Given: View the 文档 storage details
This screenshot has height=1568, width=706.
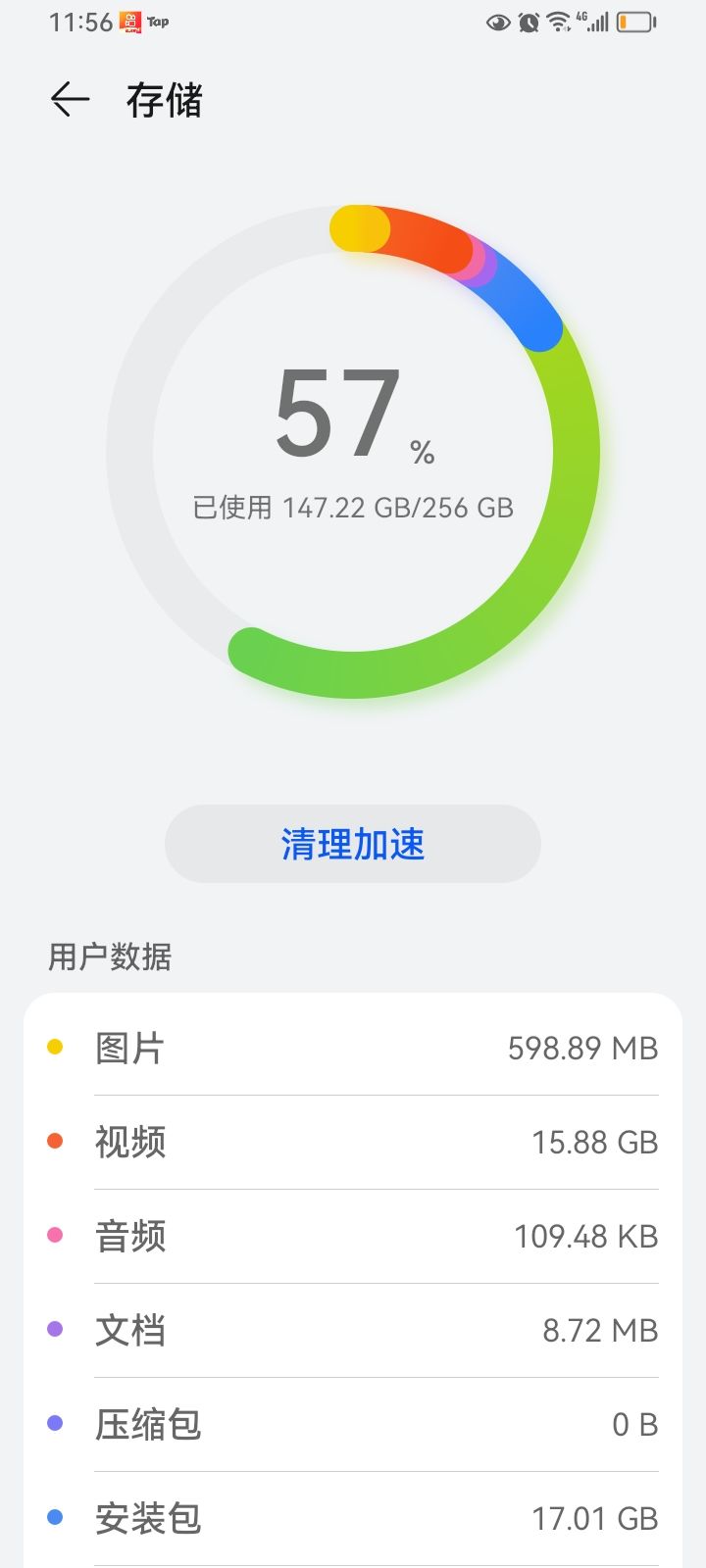Looking at the screenshot, I should [x=353, y=1330].
